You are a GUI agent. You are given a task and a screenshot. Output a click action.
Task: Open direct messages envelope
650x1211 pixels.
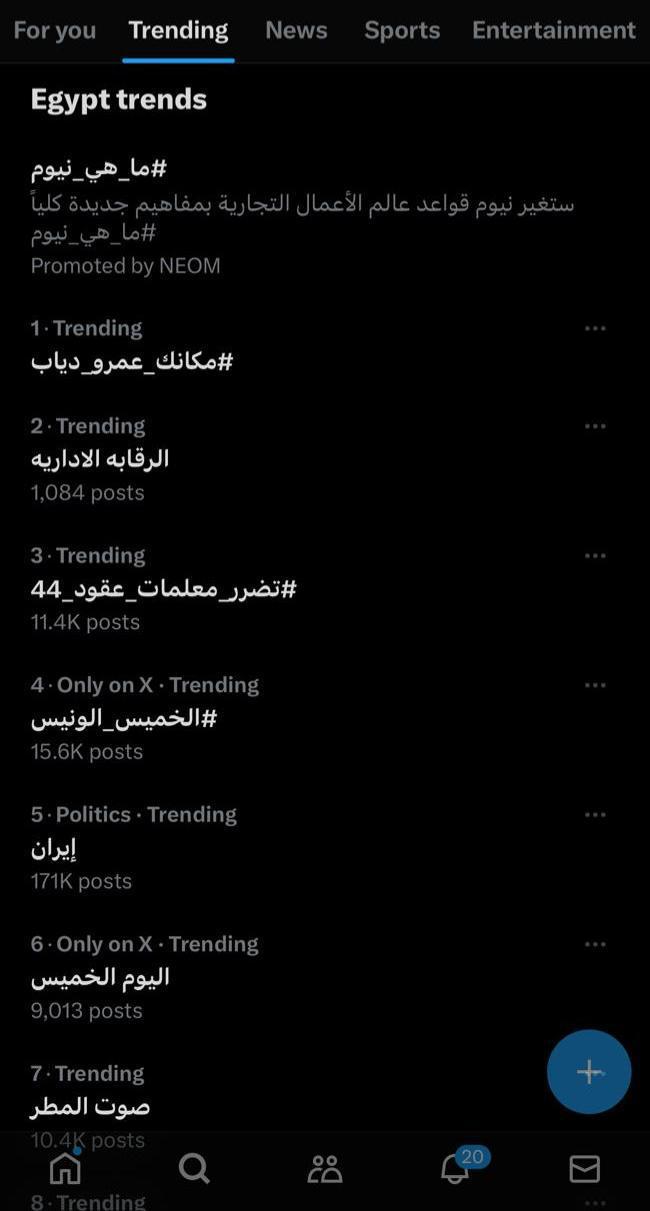(584, 1167)
